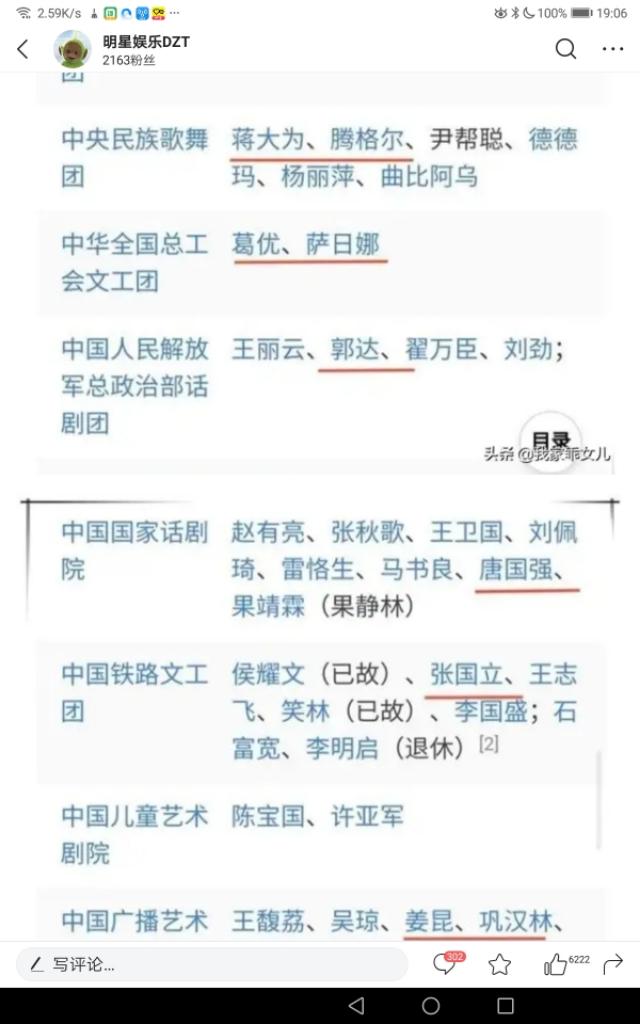This screenshot has height=1024, width=640.
Task: Open the system recent apps button
Action: pos(505,1005)
